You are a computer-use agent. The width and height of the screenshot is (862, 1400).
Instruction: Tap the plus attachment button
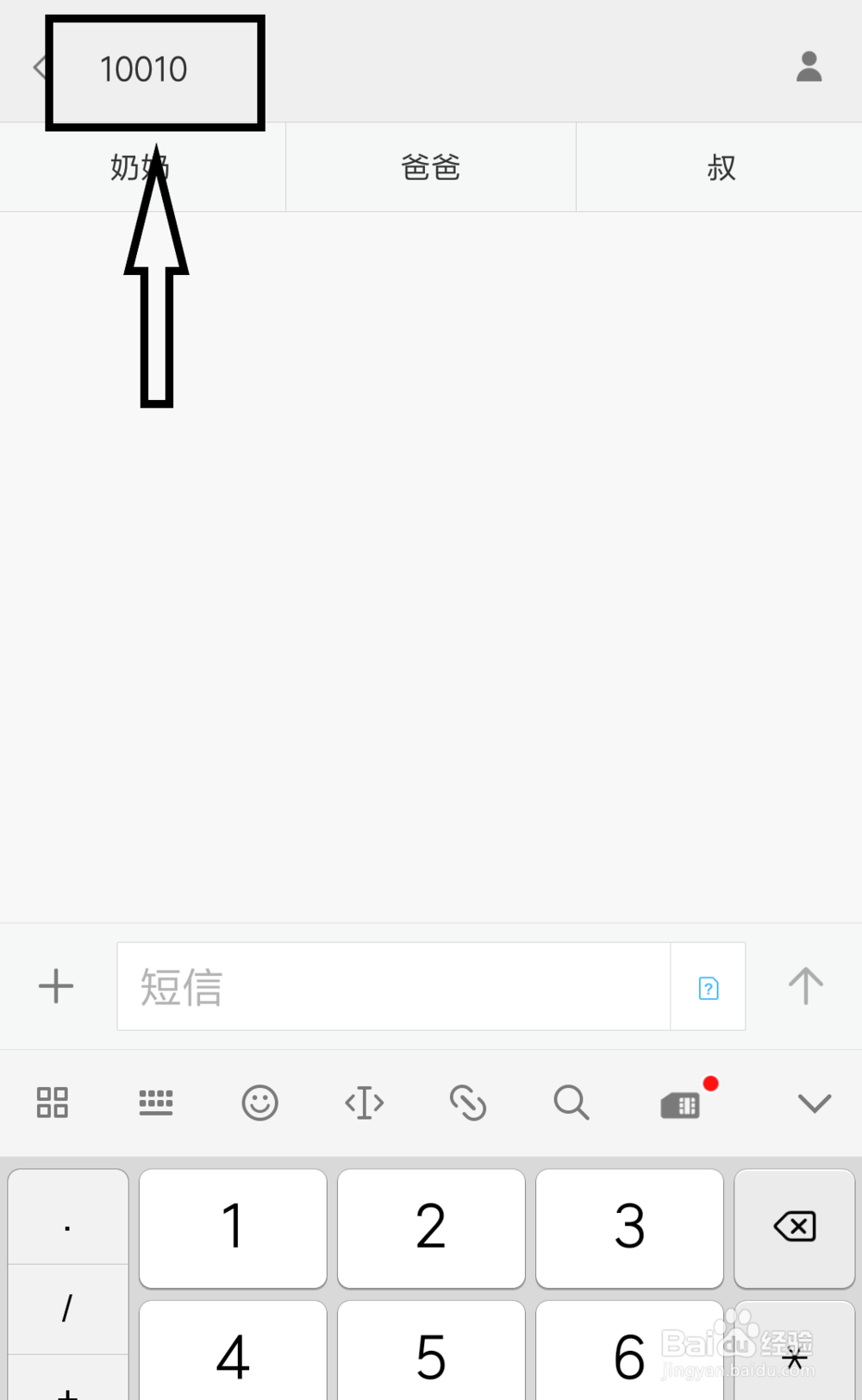tap(56, 985)
